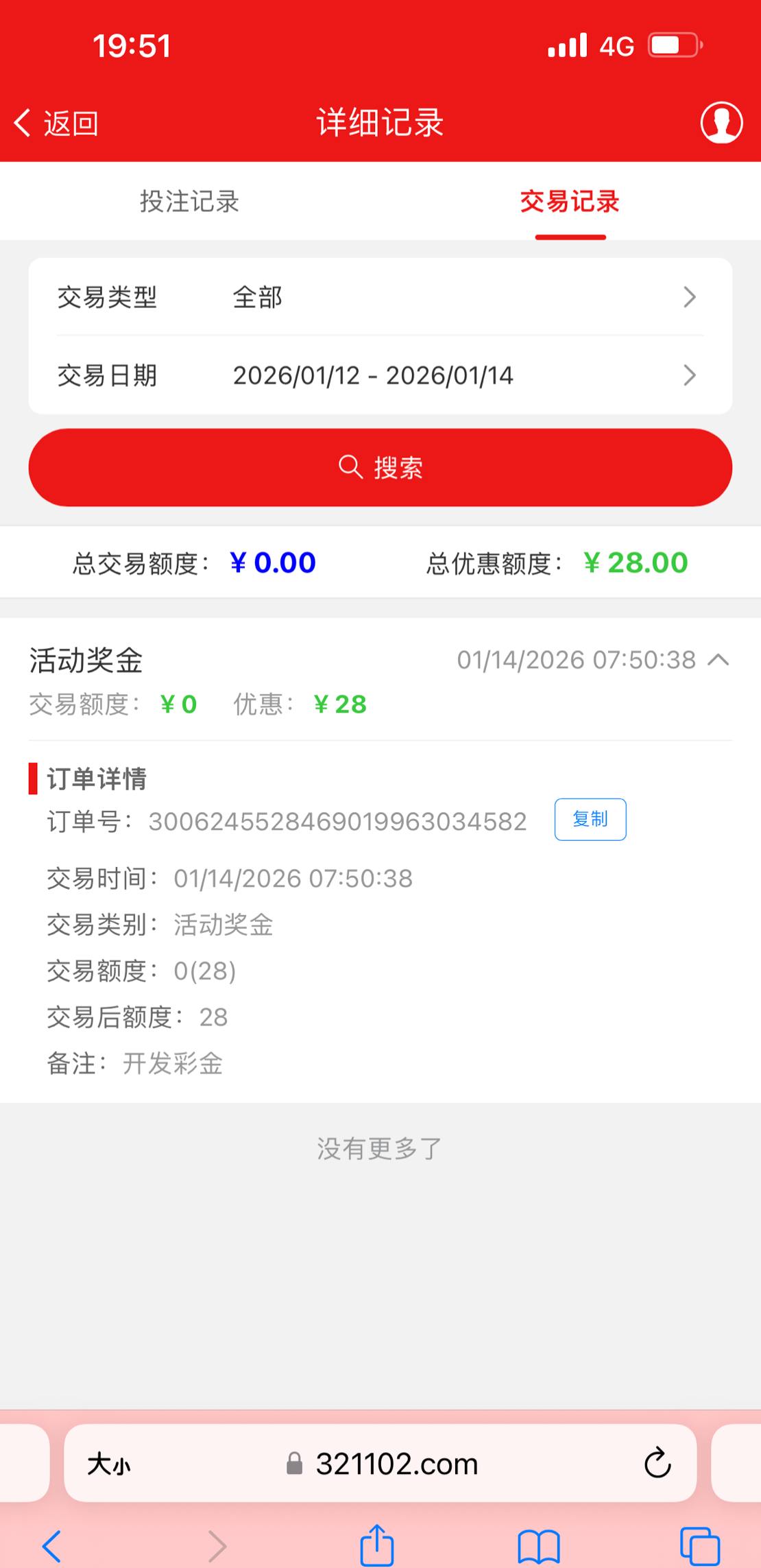
Task: Copy the order number with 复制
Action: click(590, 819)
